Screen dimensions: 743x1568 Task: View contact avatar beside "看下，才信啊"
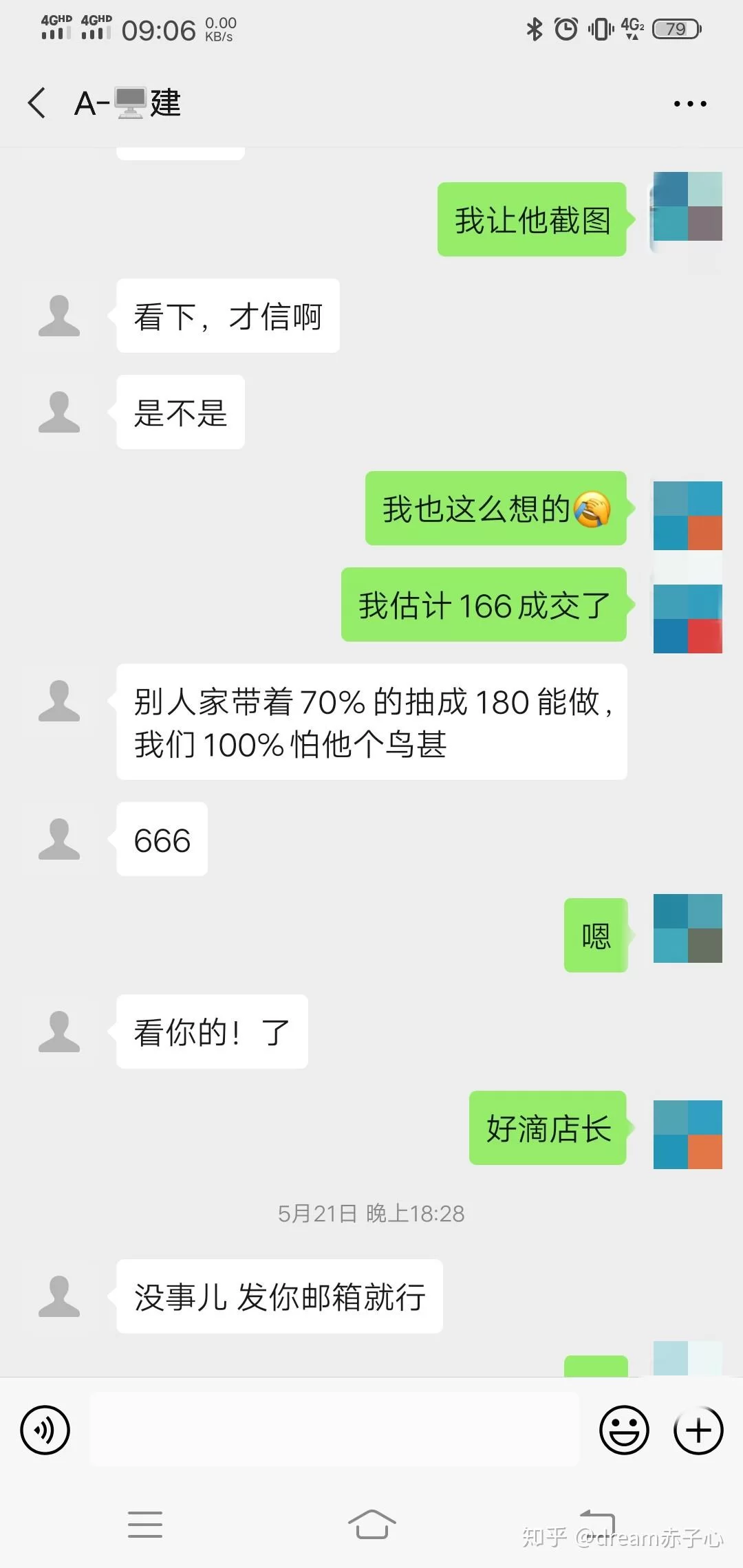click(59, 316)
